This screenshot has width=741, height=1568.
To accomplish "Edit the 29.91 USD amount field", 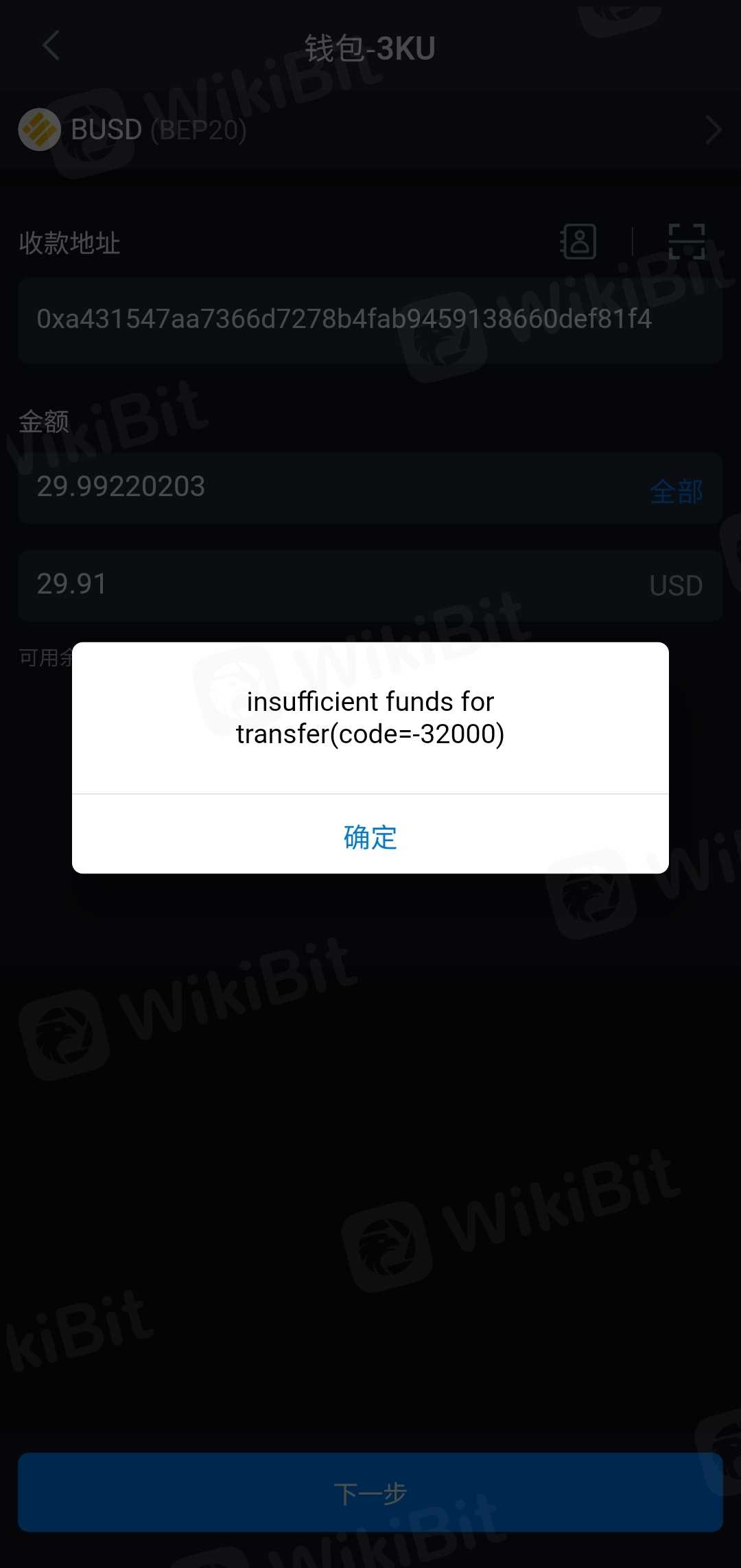I will pyautogui.click(x=309, y=585).
